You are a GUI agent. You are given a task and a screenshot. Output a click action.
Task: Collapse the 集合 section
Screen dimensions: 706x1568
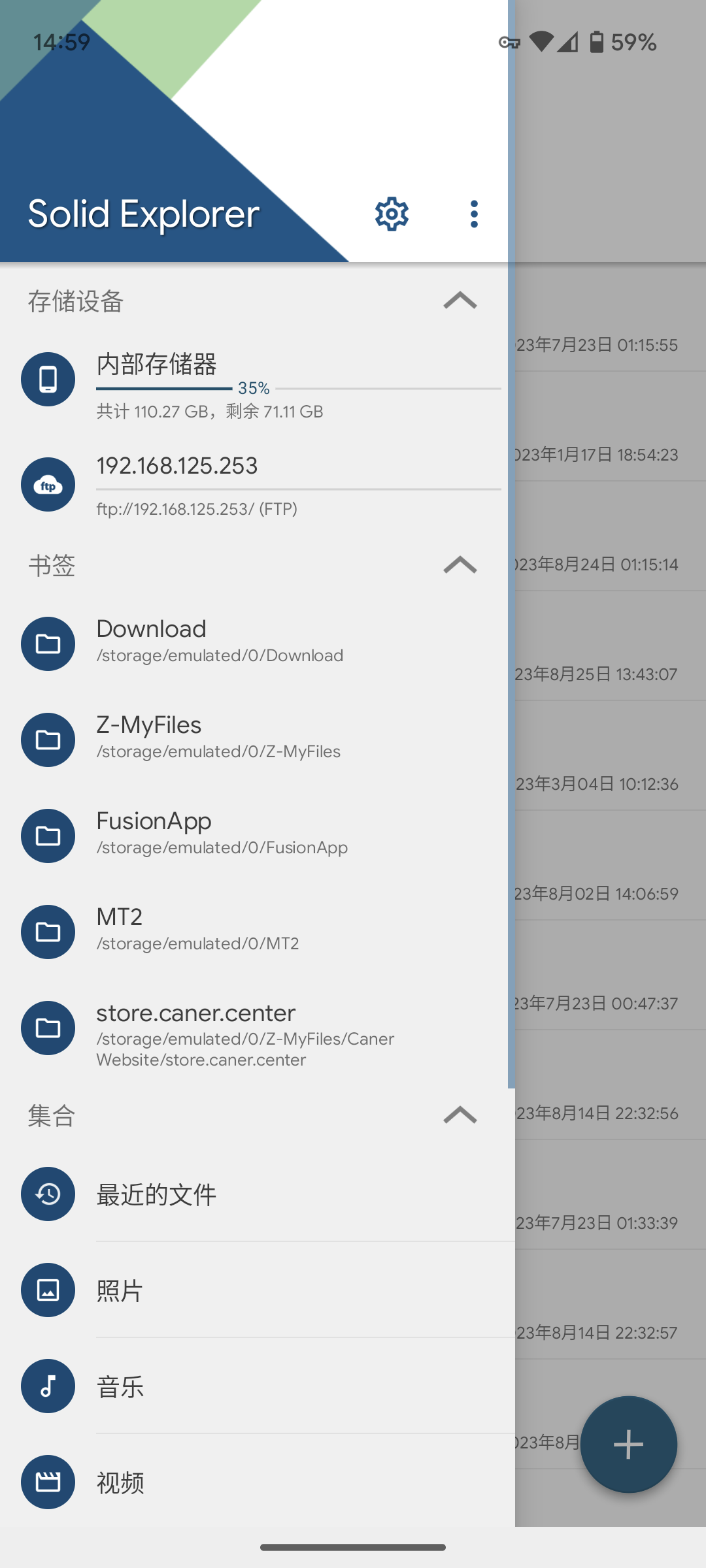tap(460, 1115)
